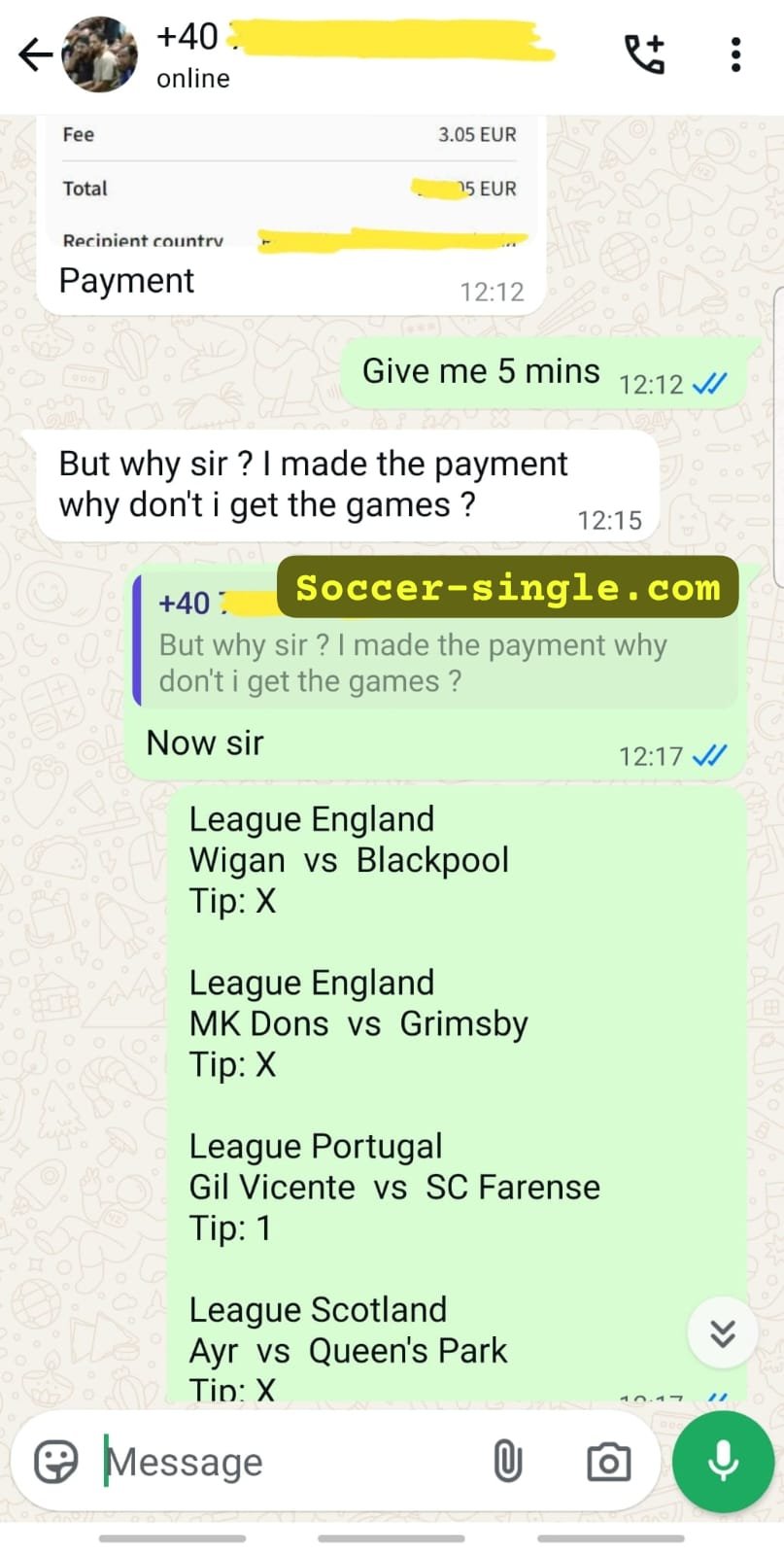The width and height of the screenshot is (784, 1555).
Task: Open the three-dot overflow menu
Action: click(735, 54)
